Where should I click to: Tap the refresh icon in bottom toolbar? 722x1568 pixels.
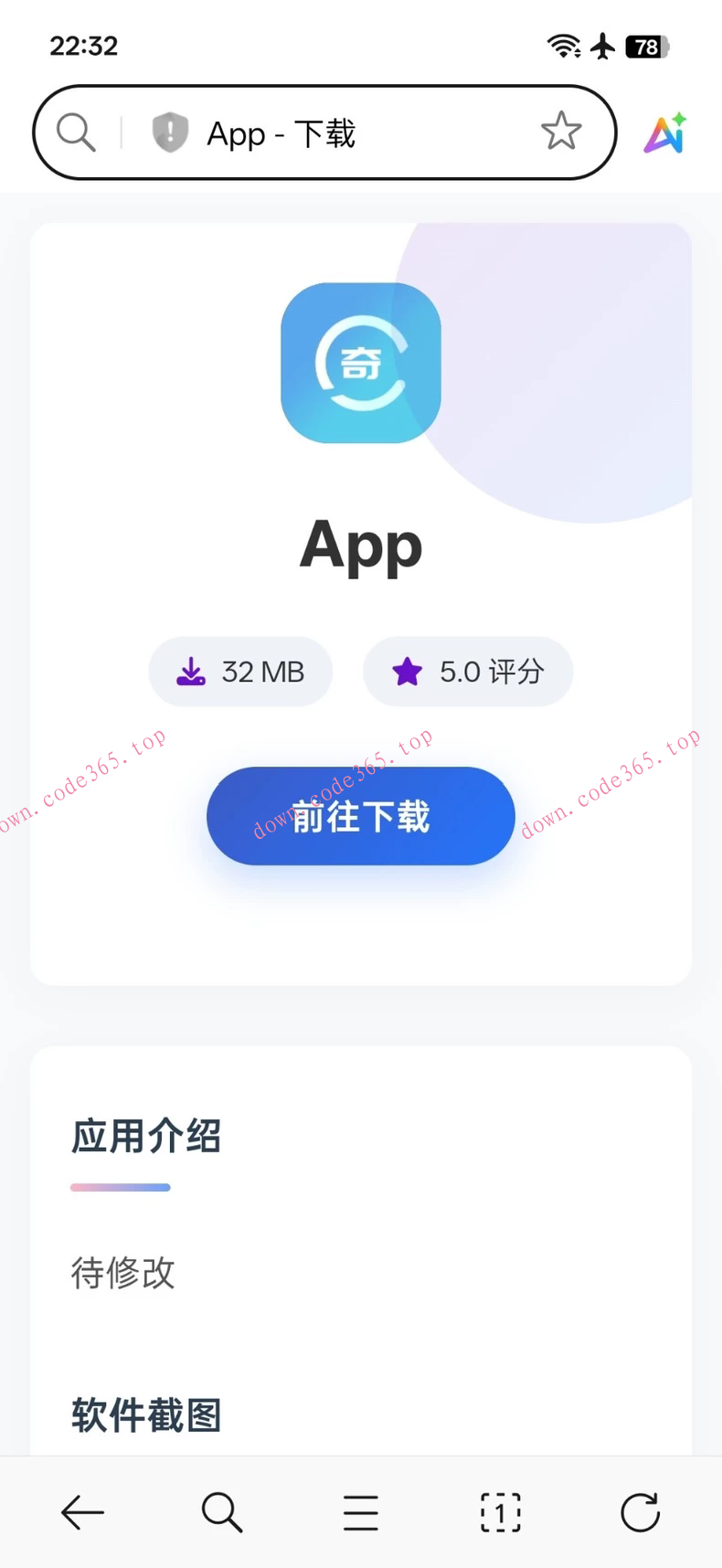pos(639,1512)
